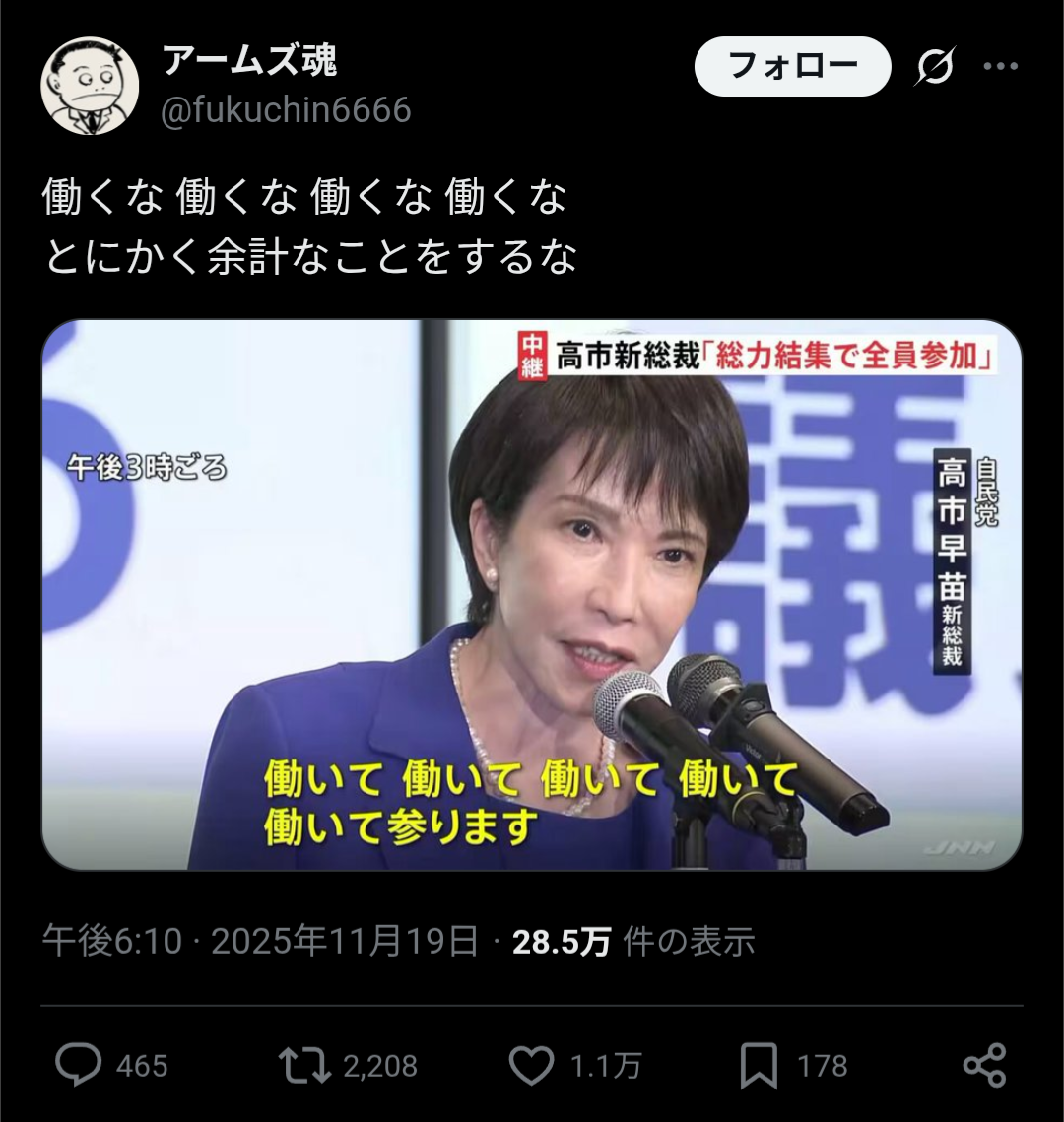Open @fukuchin6666 username link
Viewport: 1064px width, 1122px height.
[285, 109]
